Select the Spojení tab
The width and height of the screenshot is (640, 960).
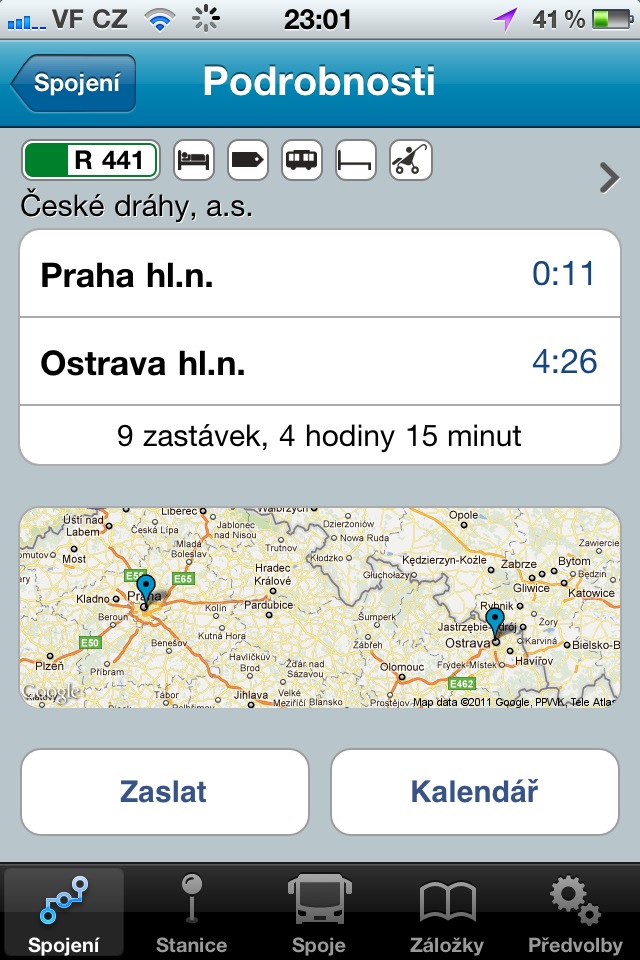[64, 912]
